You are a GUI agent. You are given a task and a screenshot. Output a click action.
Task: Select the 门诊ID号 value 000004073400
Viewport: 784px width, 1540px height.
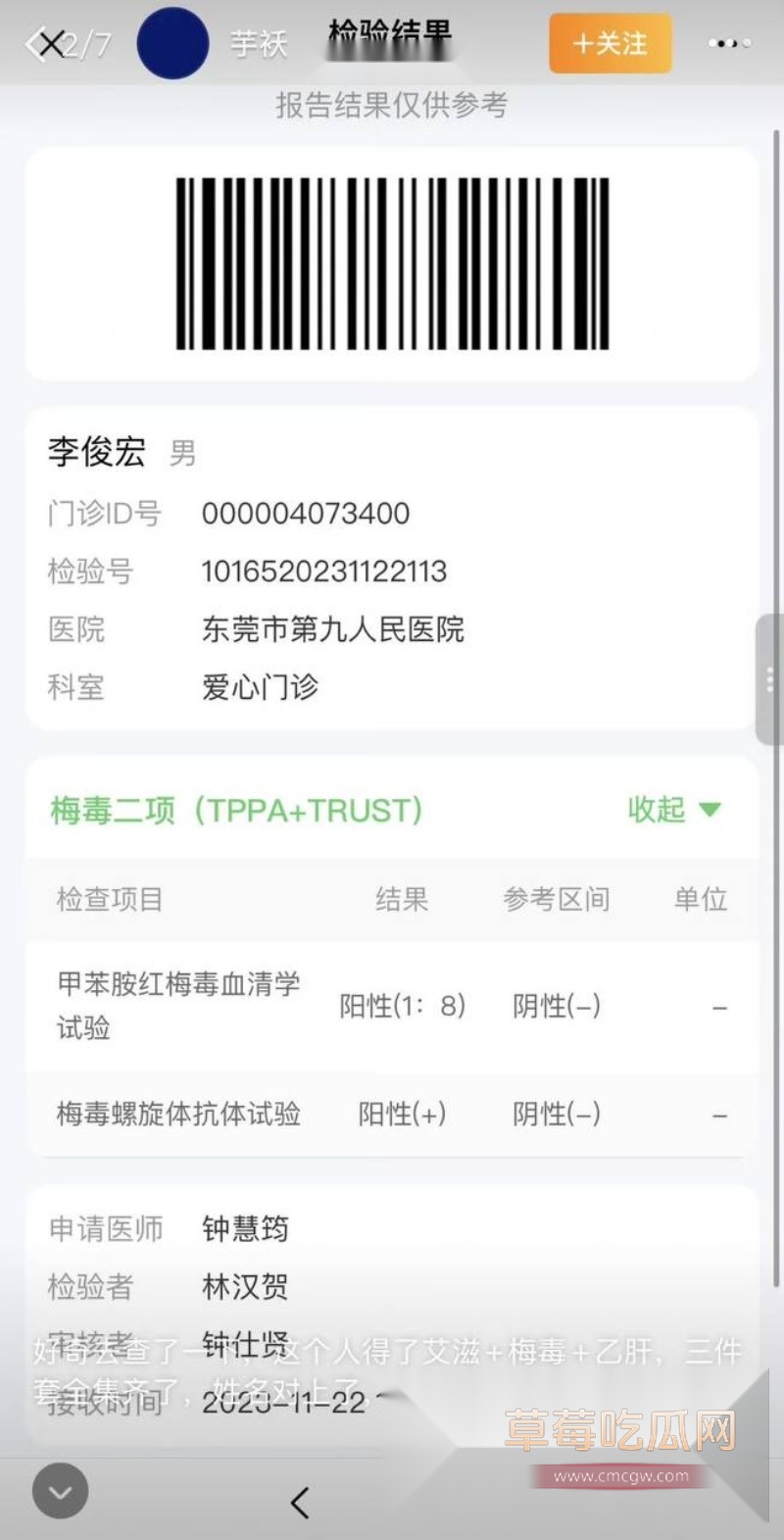304,513
